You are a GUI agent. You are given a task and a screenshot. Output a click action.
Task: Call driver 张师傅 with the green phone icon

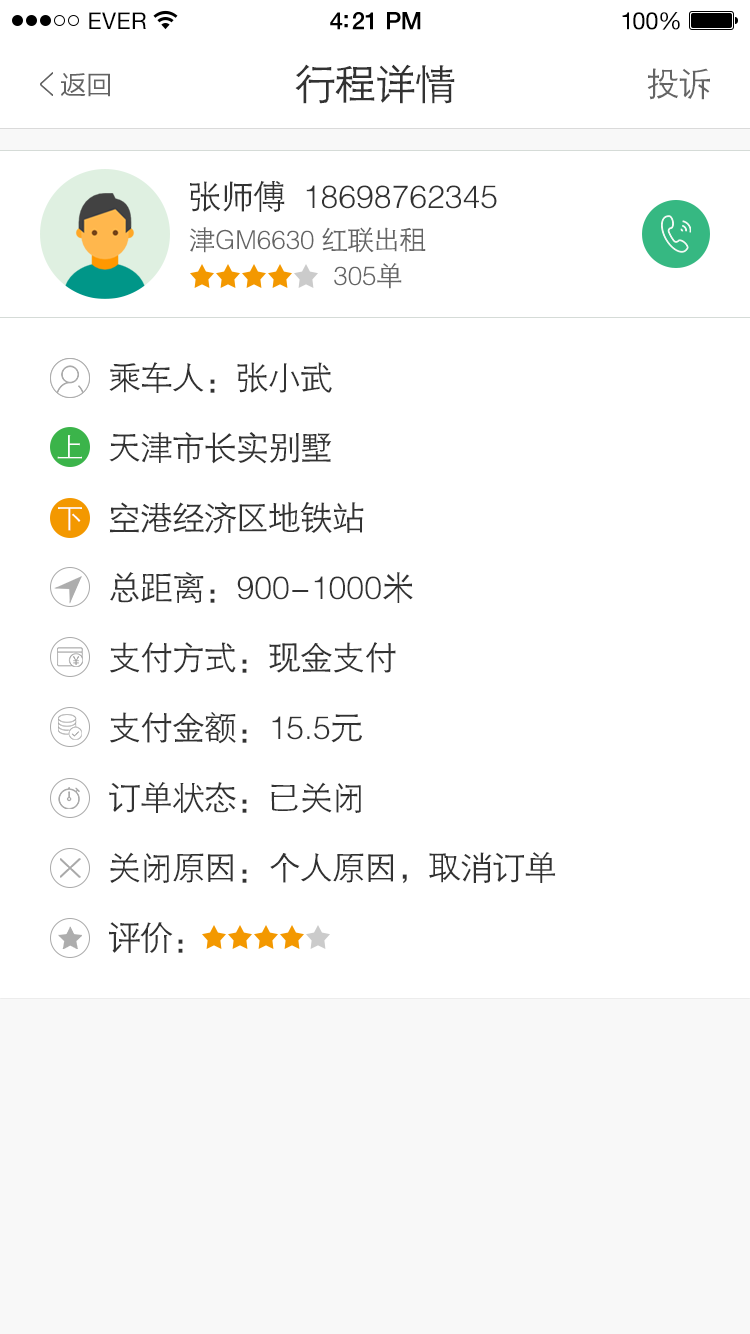click(676, 234)
